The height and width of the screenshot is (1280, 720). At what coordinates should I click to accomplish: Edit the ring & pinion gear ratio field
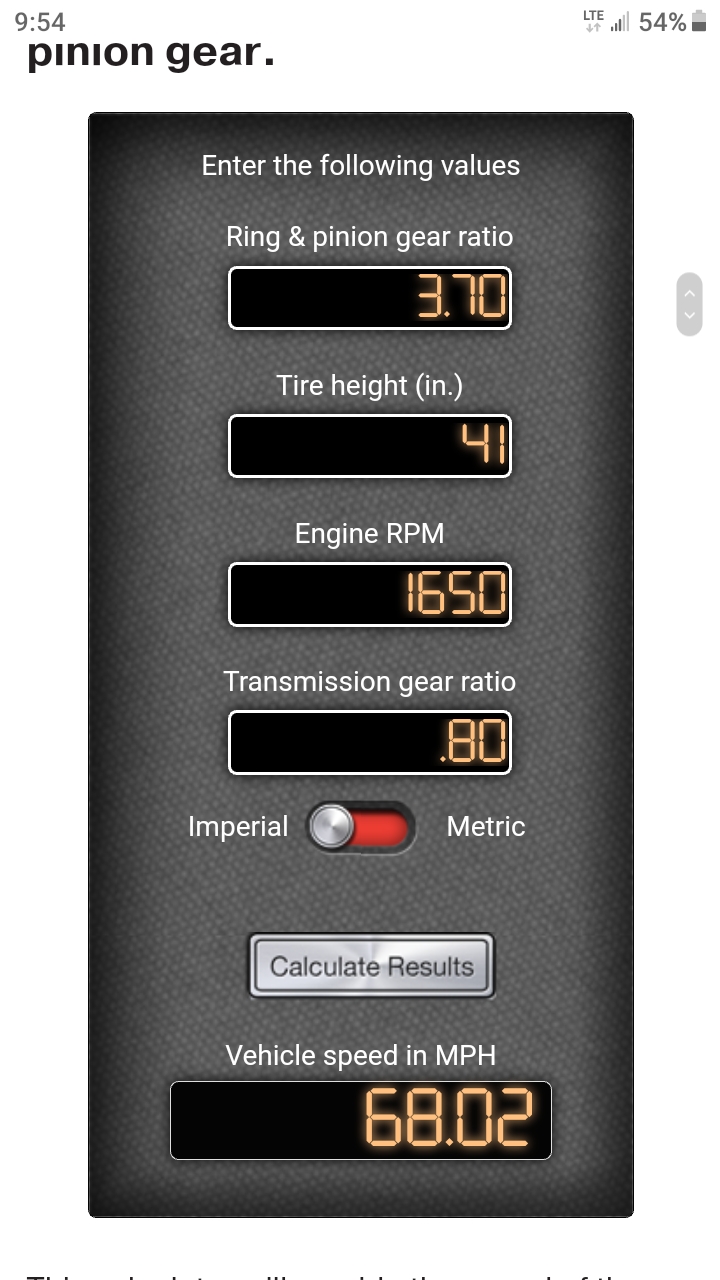click(370, 298)
